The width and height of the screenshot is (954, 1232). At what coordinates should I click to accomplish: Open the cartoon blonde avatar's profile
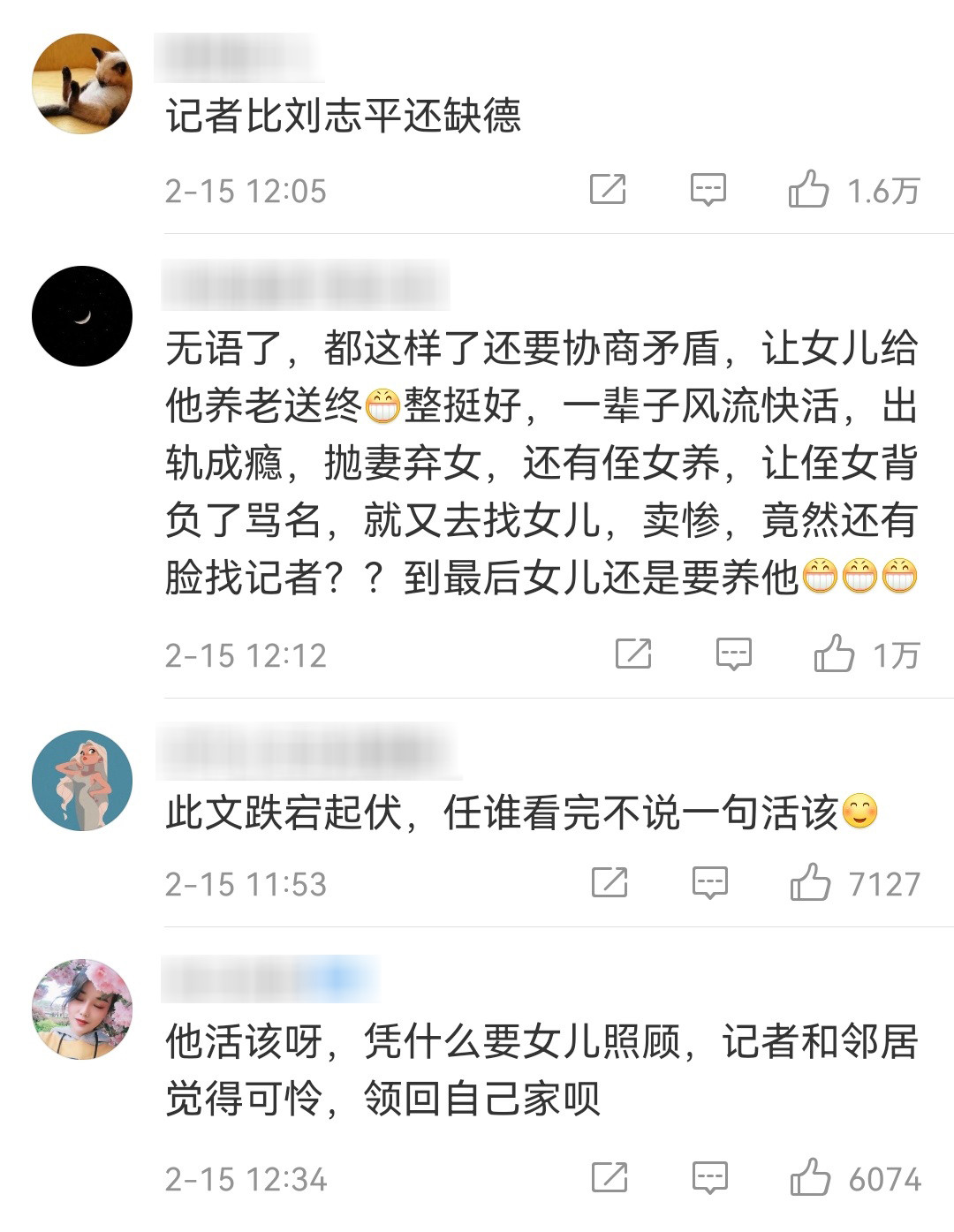82,781
